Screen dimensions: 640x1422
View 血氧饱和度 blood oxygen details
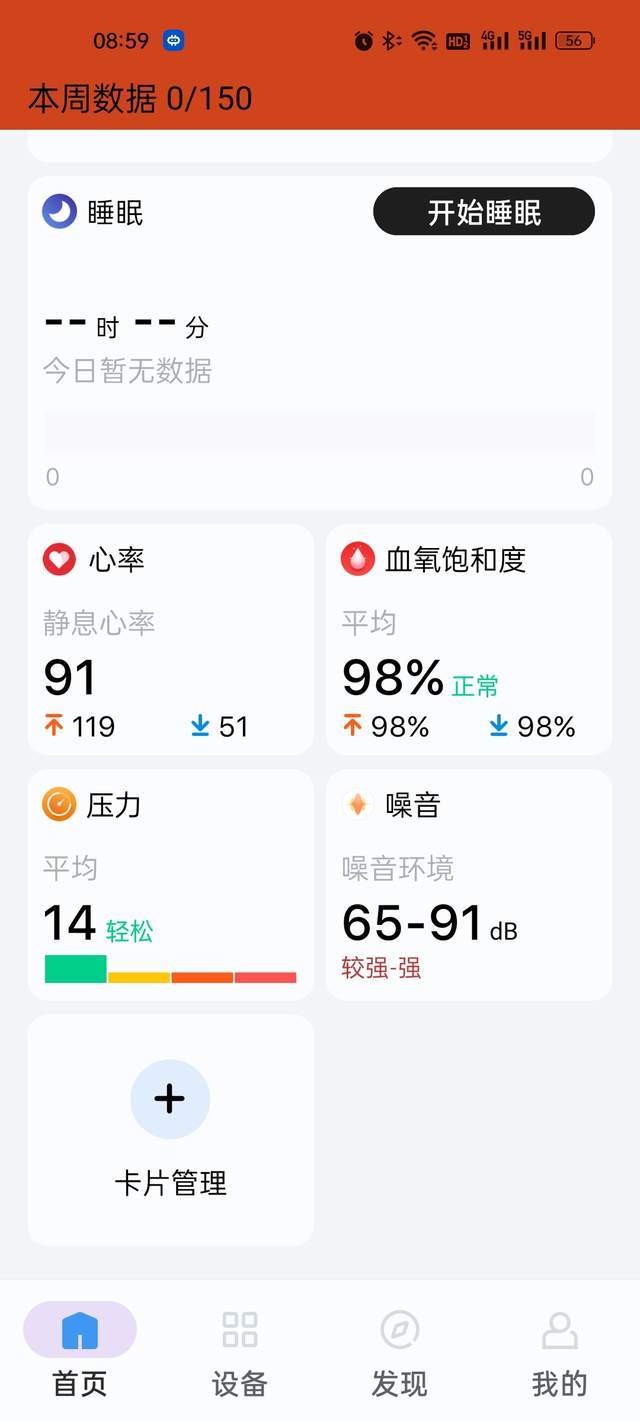click(x=468, y=640)
